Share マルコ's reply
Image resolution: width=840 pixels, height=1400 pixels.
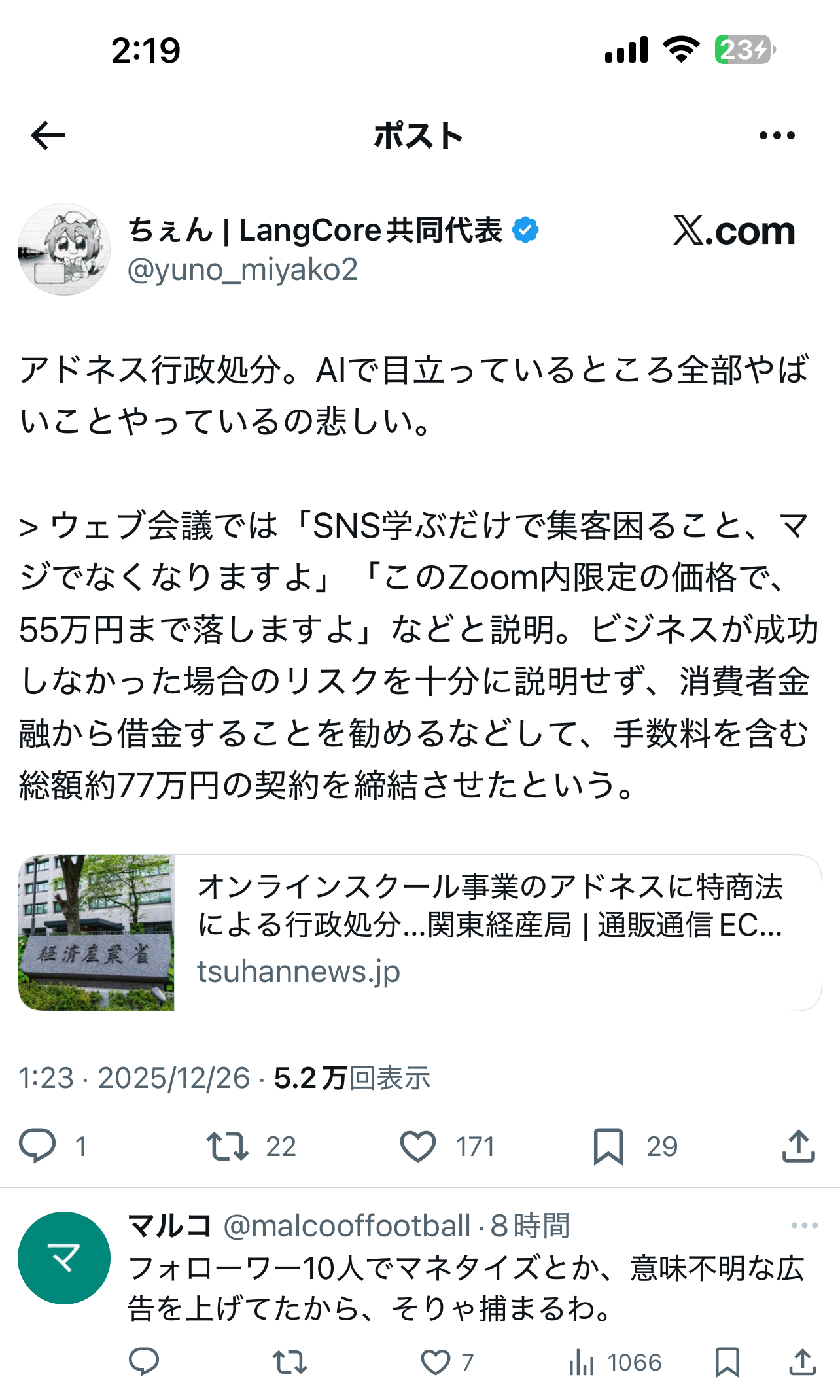(802, 1362)
